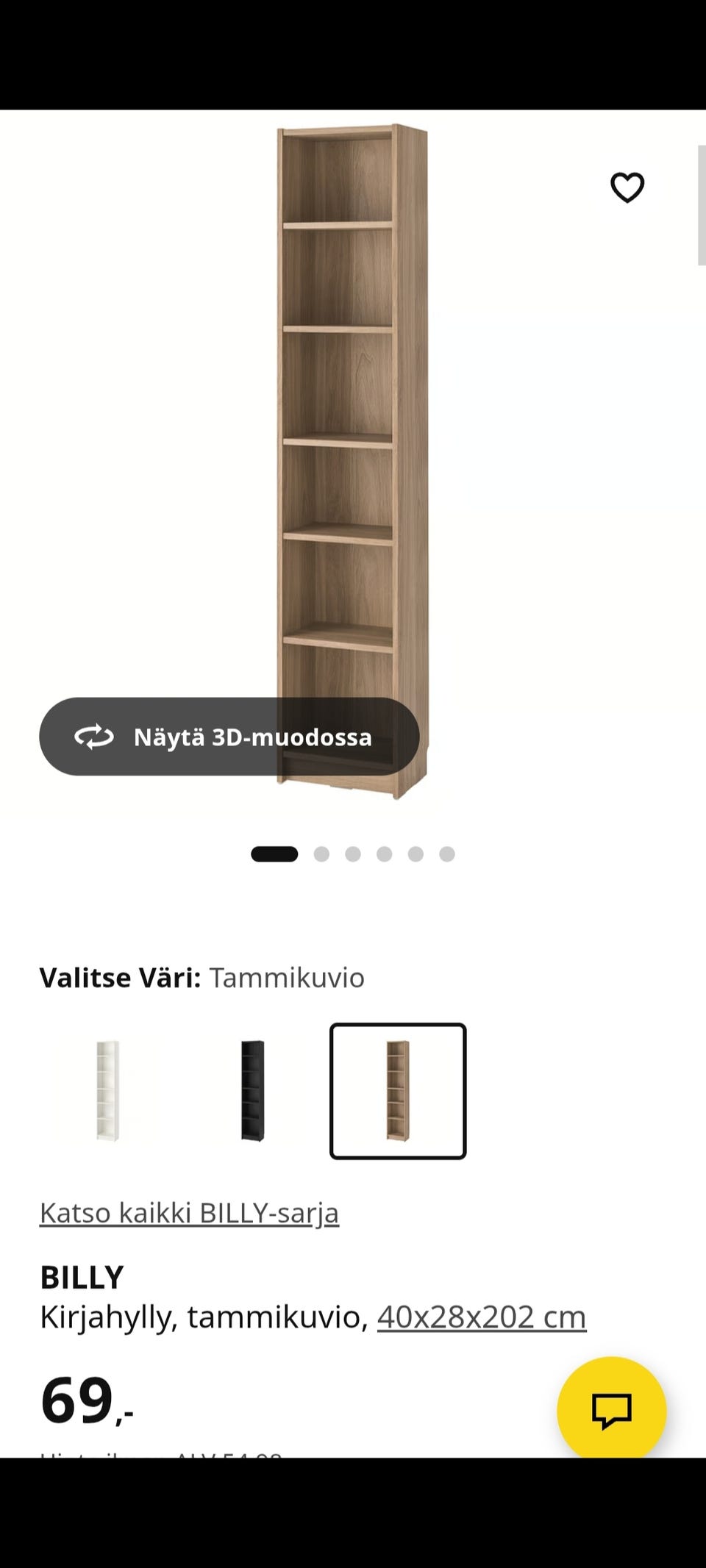This screenshot has width=706, height=1568.
Task: Open the yellow chat bubble button
Action: pos(612,1411)
